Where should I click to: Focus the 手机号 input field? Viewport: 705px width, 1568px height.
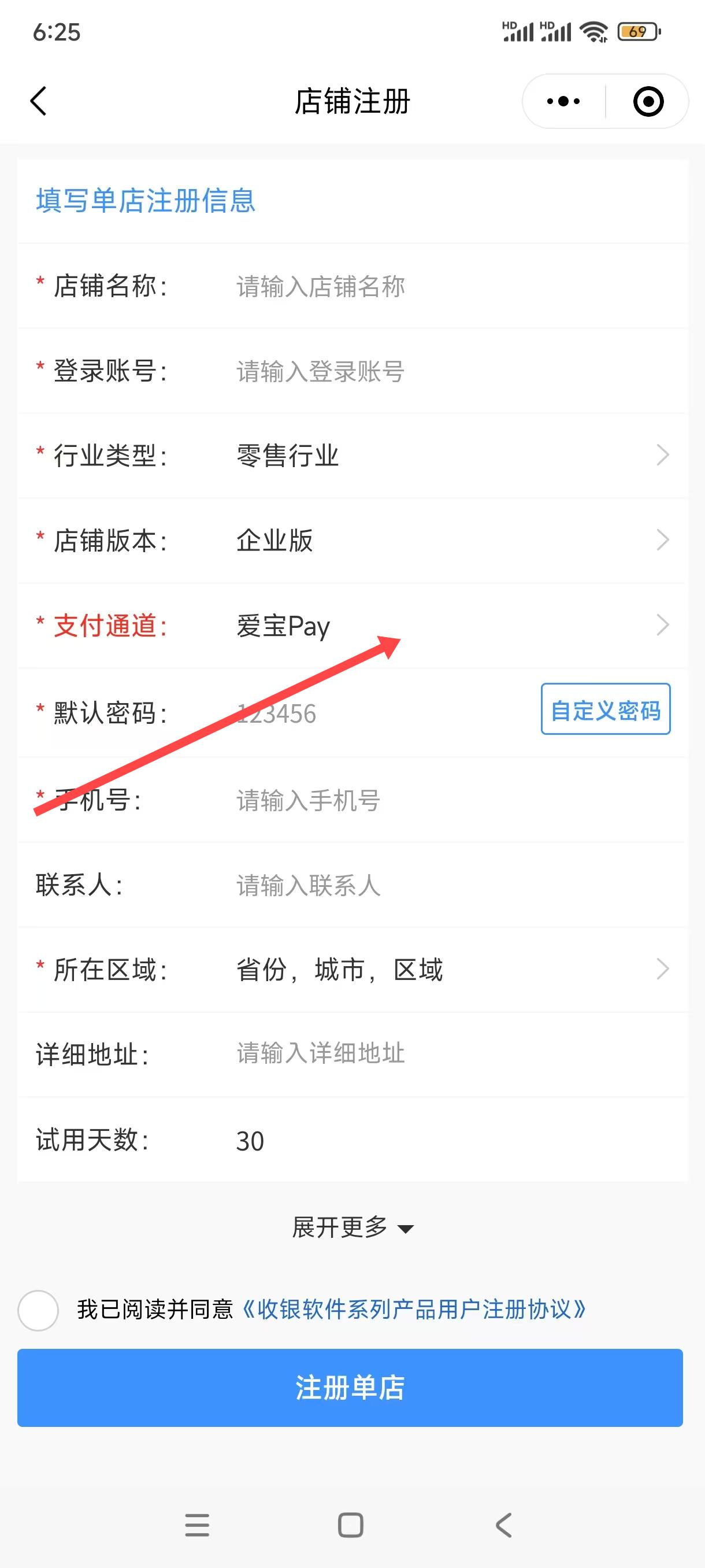point(453,800)
